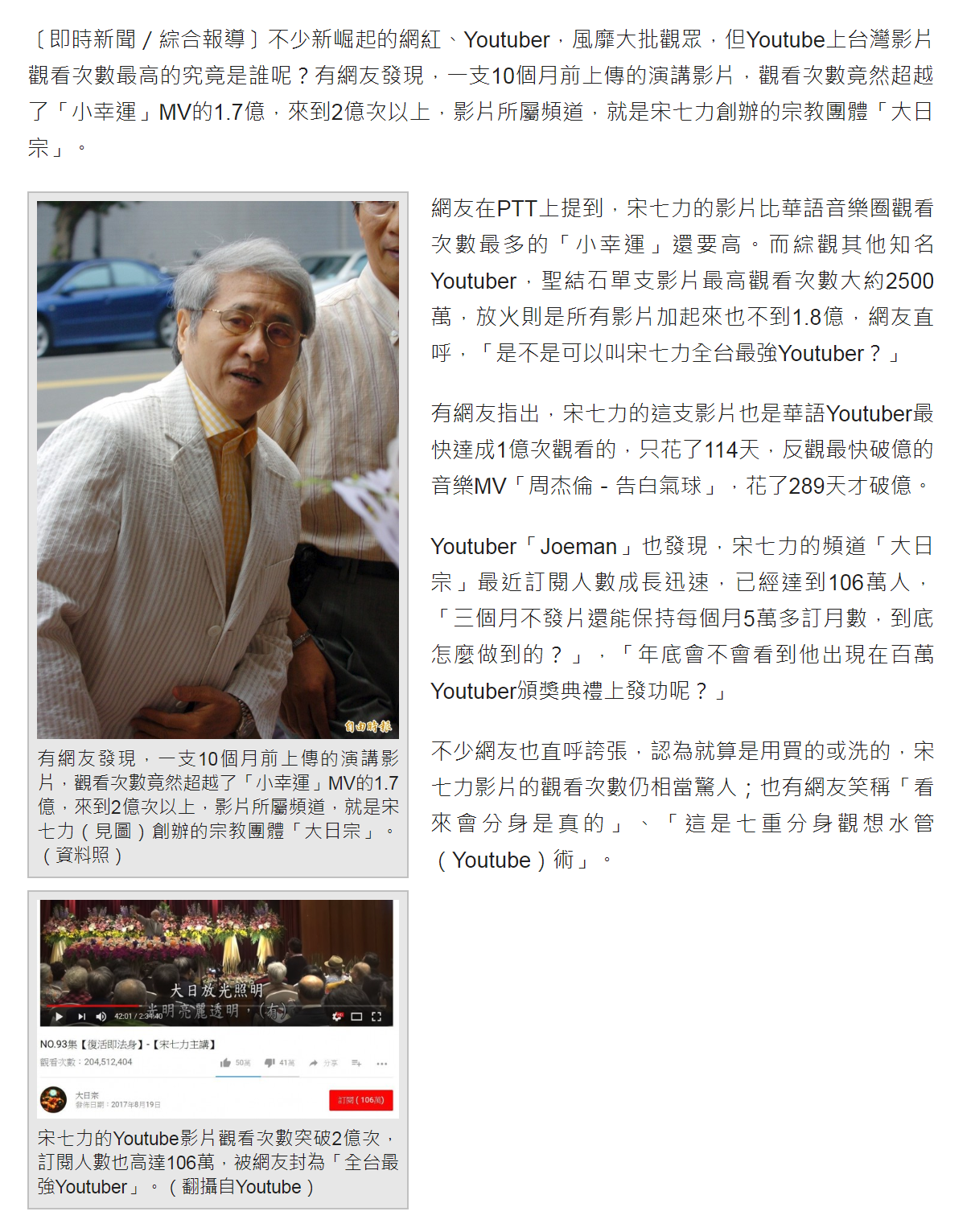Enlarge the YouTube view-count screenshot image
The image size is (975, 1232).
[217, 1008]
